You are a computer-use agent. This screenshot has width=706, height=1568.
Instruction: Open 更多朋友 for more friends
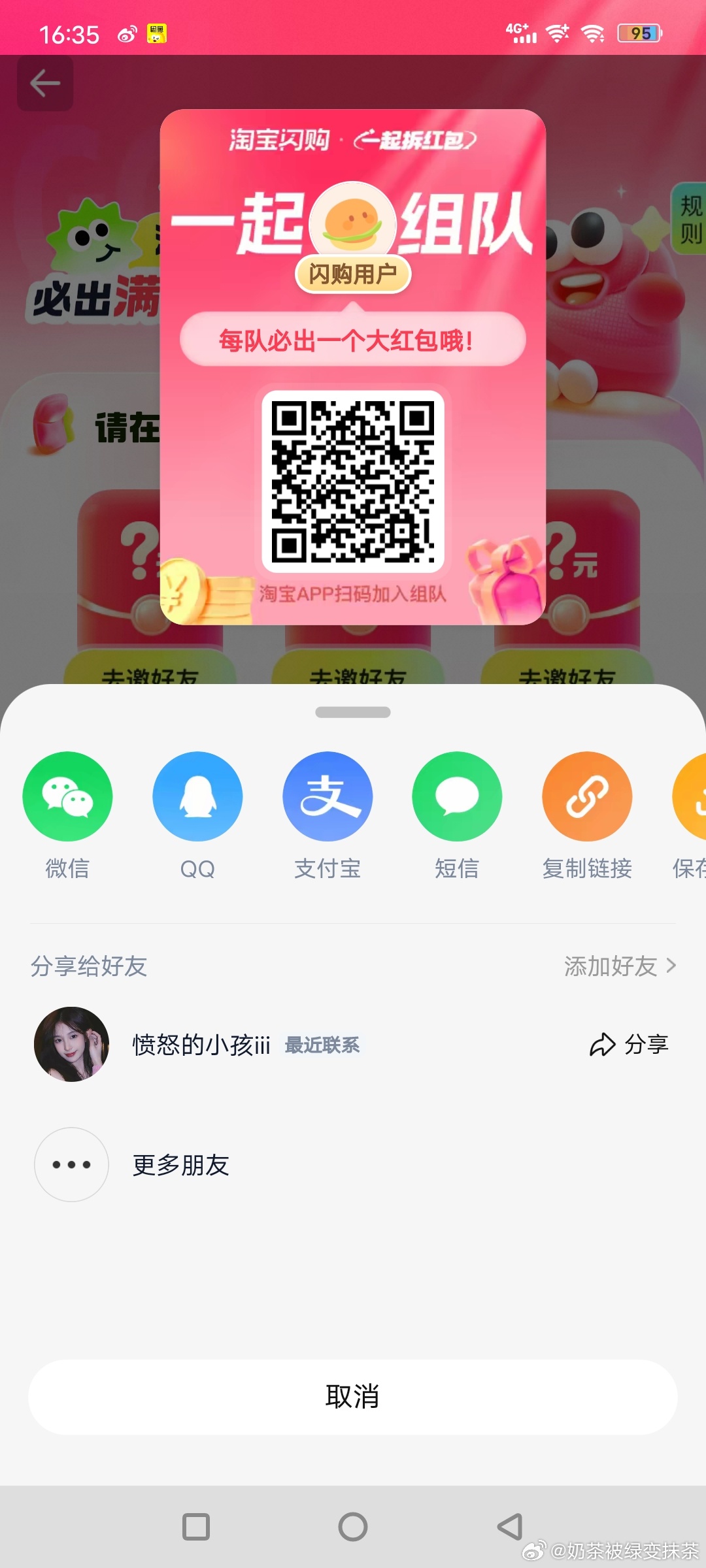(x=180, y=1165)
